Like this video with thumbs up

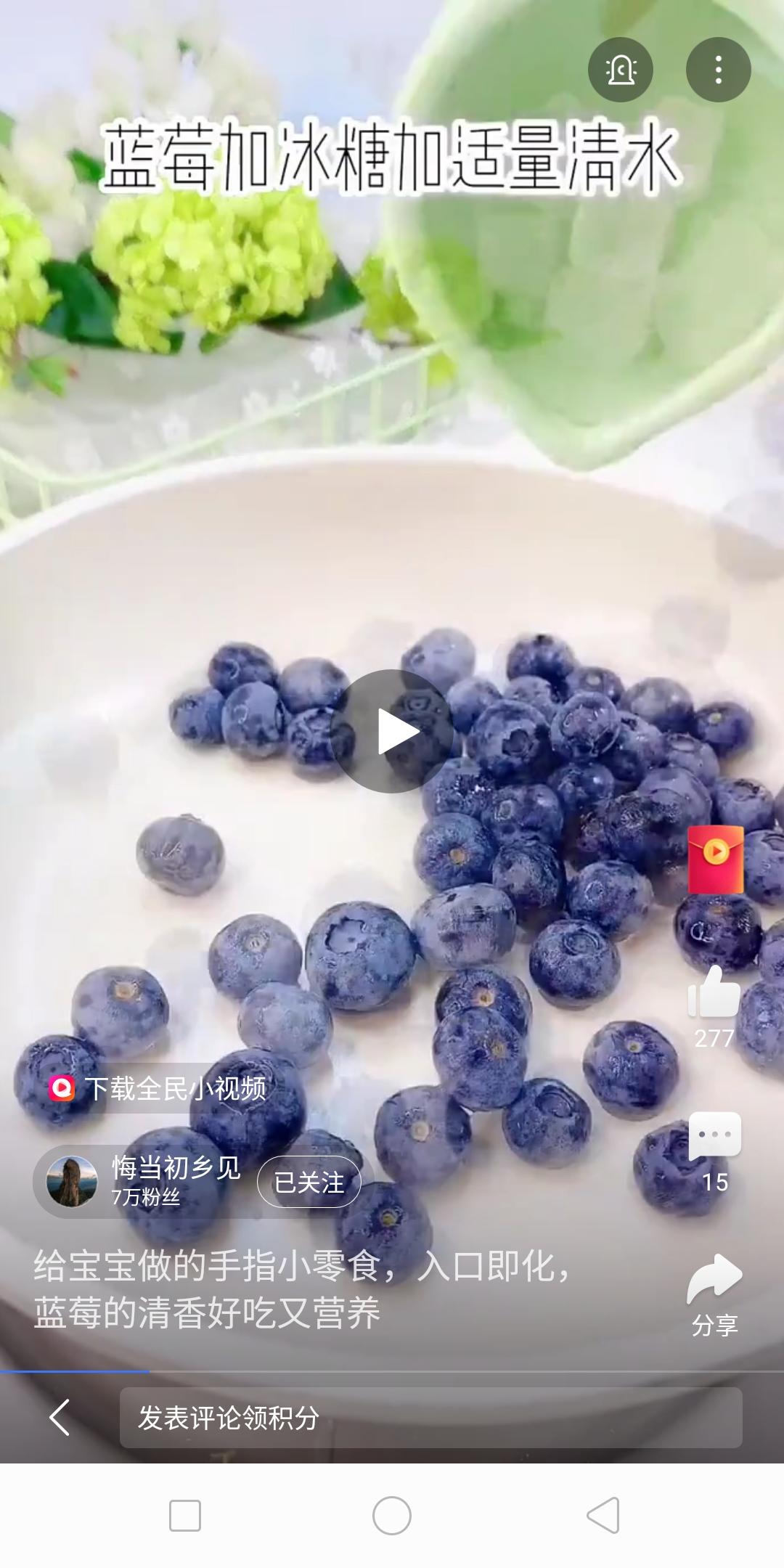tap(714, 992)
